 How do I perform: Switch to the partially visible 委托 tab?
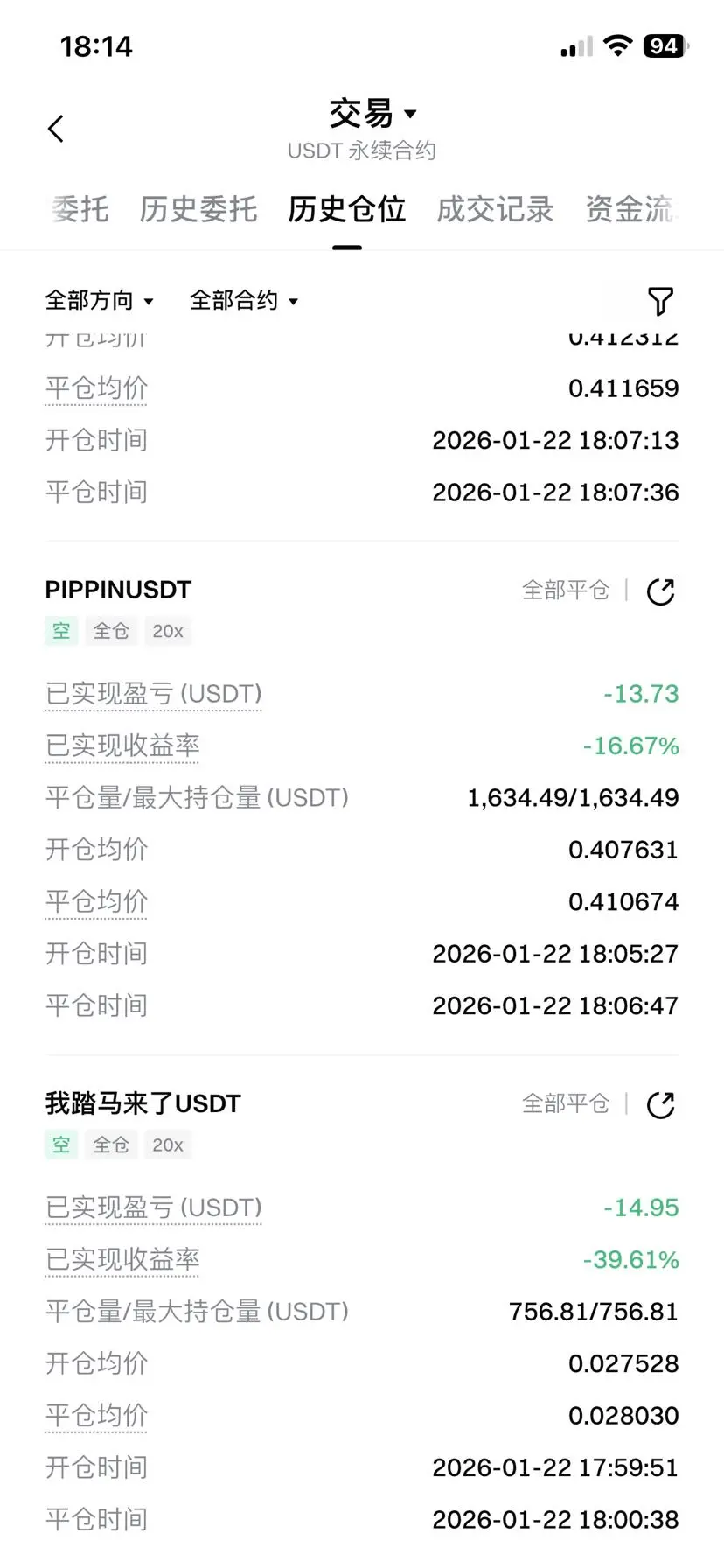(x=79, y=209)
